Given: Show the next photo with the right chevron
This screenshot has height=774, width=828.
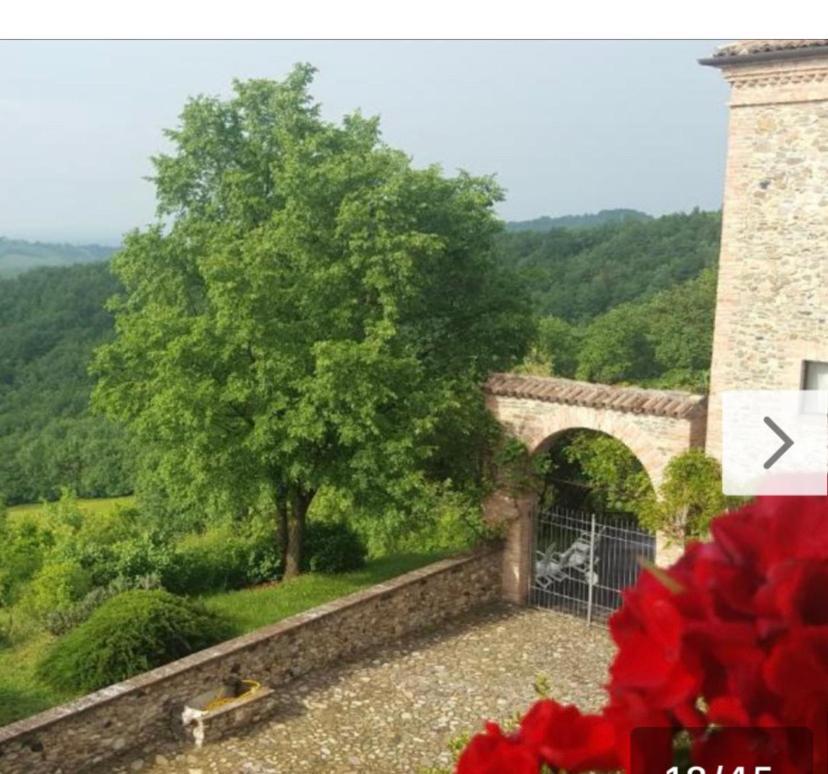Looking at the screenshot, I should coord(777,443).
